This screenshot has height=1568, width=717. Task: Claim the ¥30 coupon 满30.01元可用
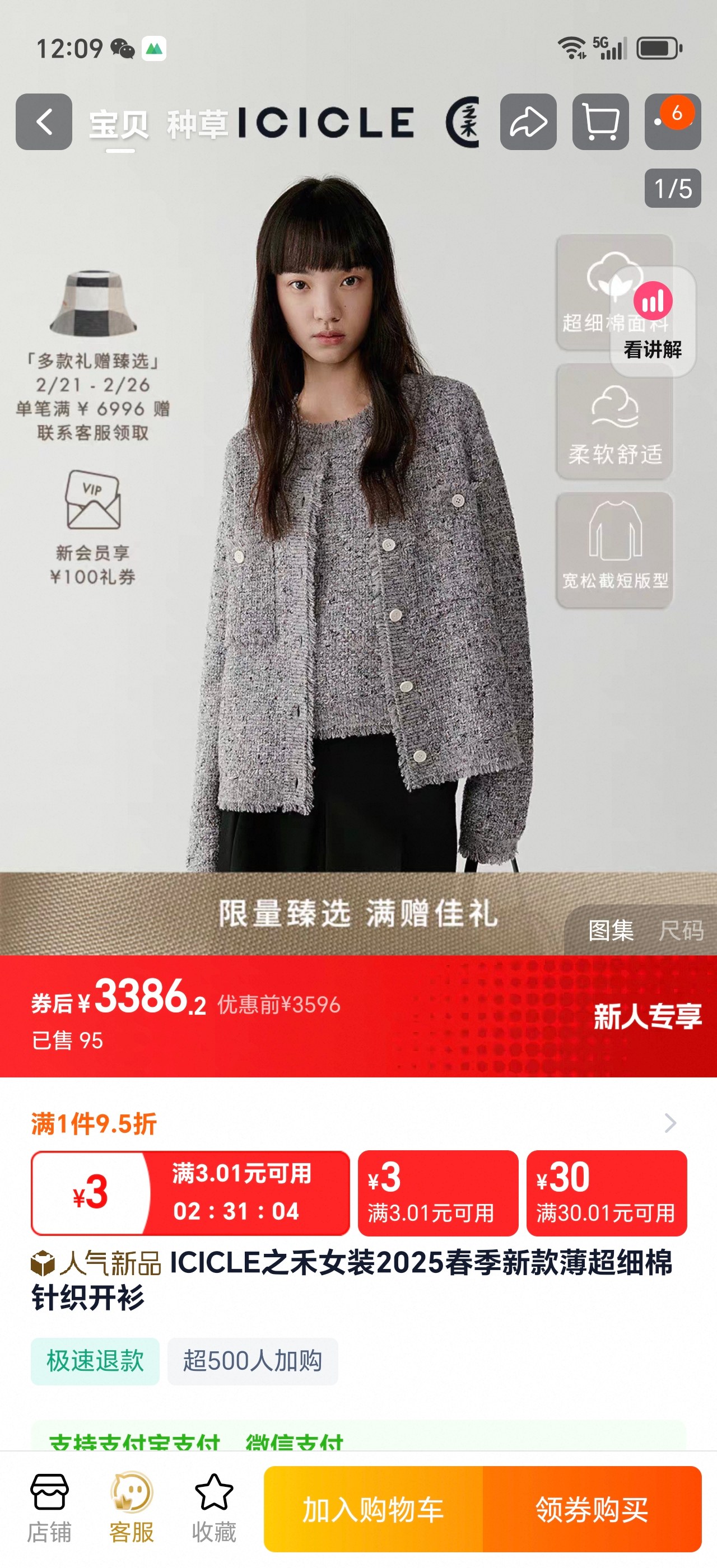coord(606,1193)
